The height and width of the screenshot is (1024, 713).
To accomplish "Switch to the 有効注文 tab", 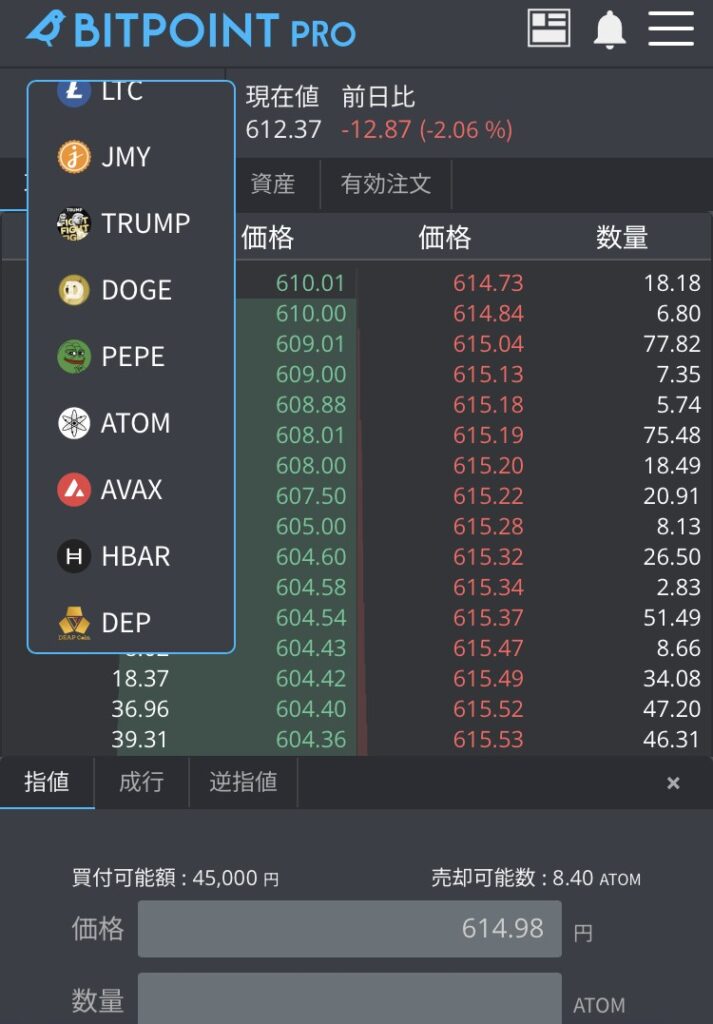I will [386, 184].
